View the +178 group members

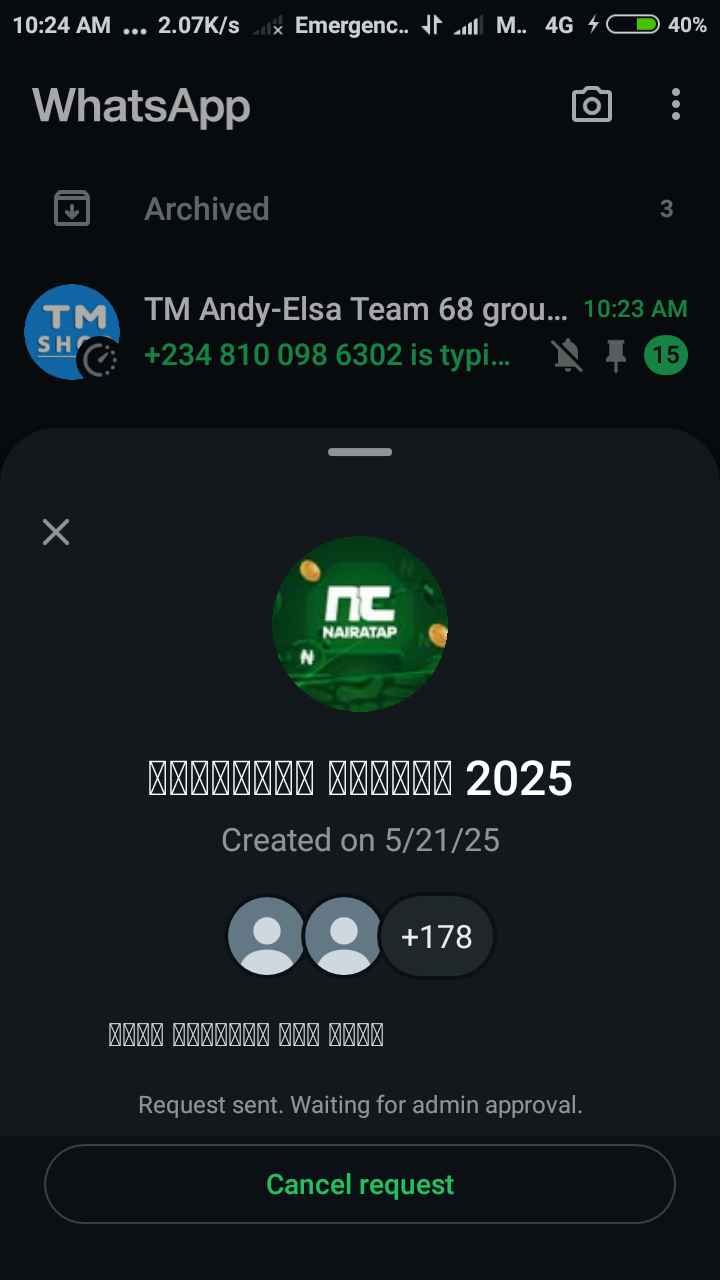[x=437, y=937]
